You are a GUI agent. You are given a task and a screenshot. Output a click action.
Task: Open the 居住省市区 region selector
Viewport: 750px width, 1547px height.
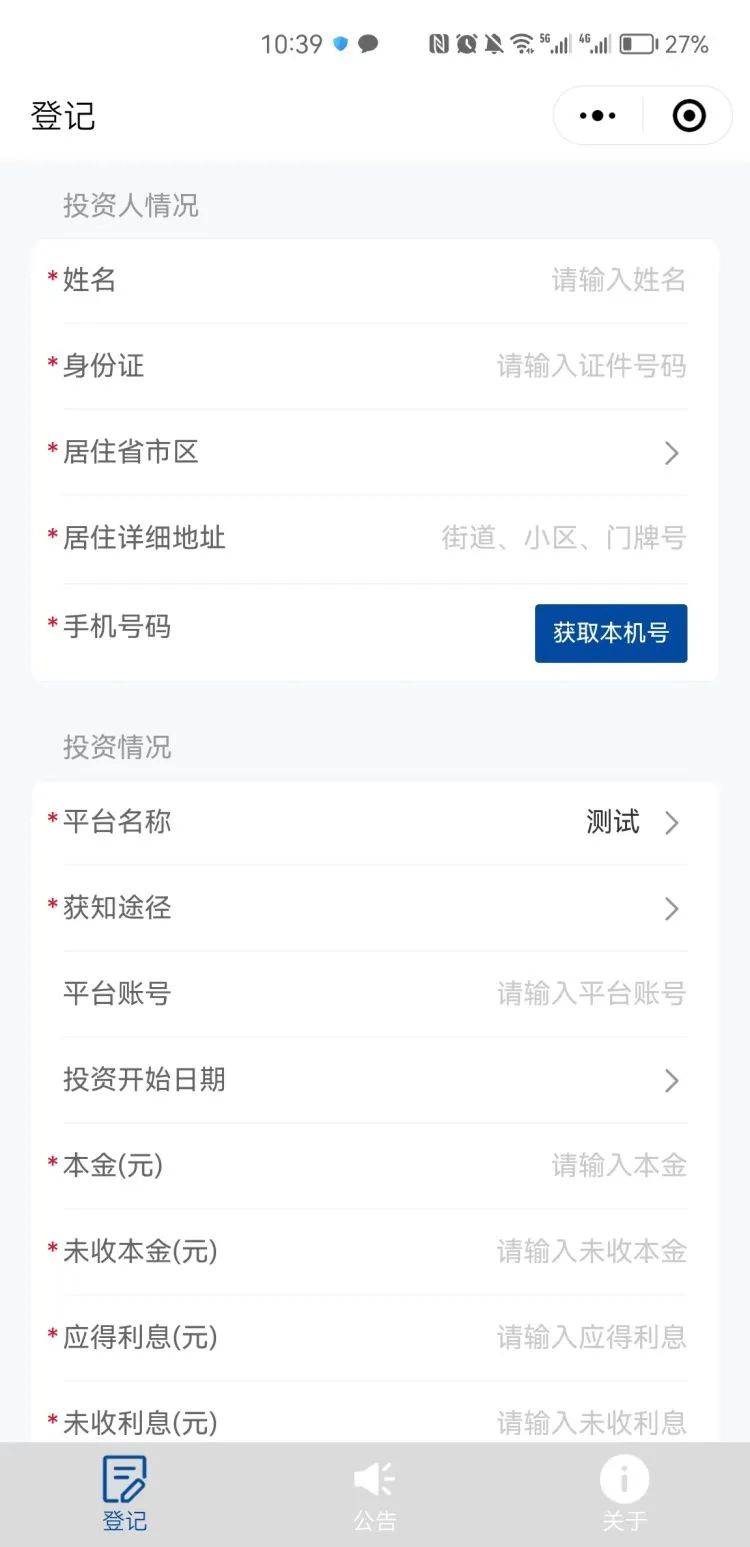click(x=375, y=453)
